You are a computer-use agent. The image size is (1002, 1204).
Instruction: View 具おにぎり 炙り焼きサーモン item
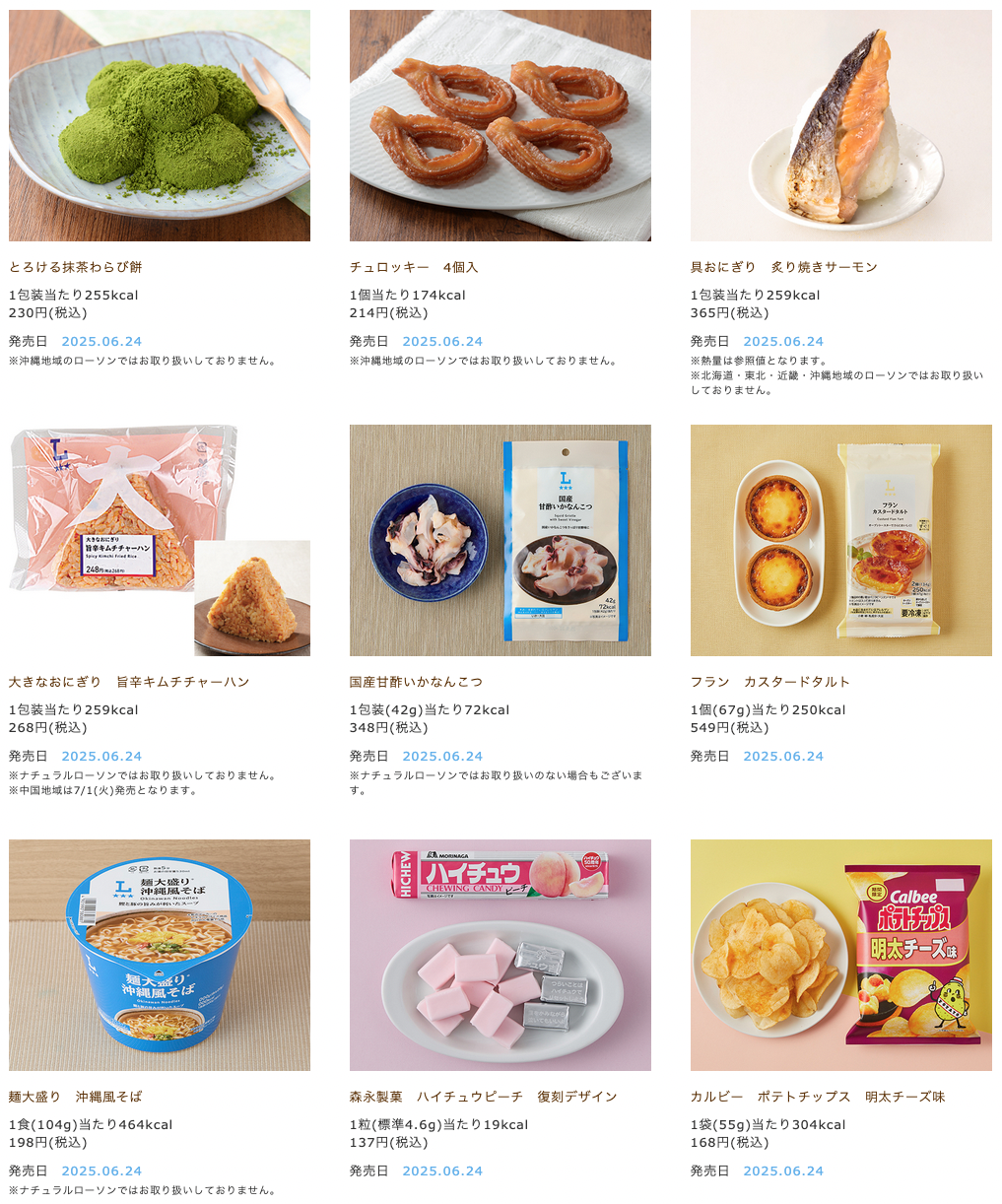783,267
